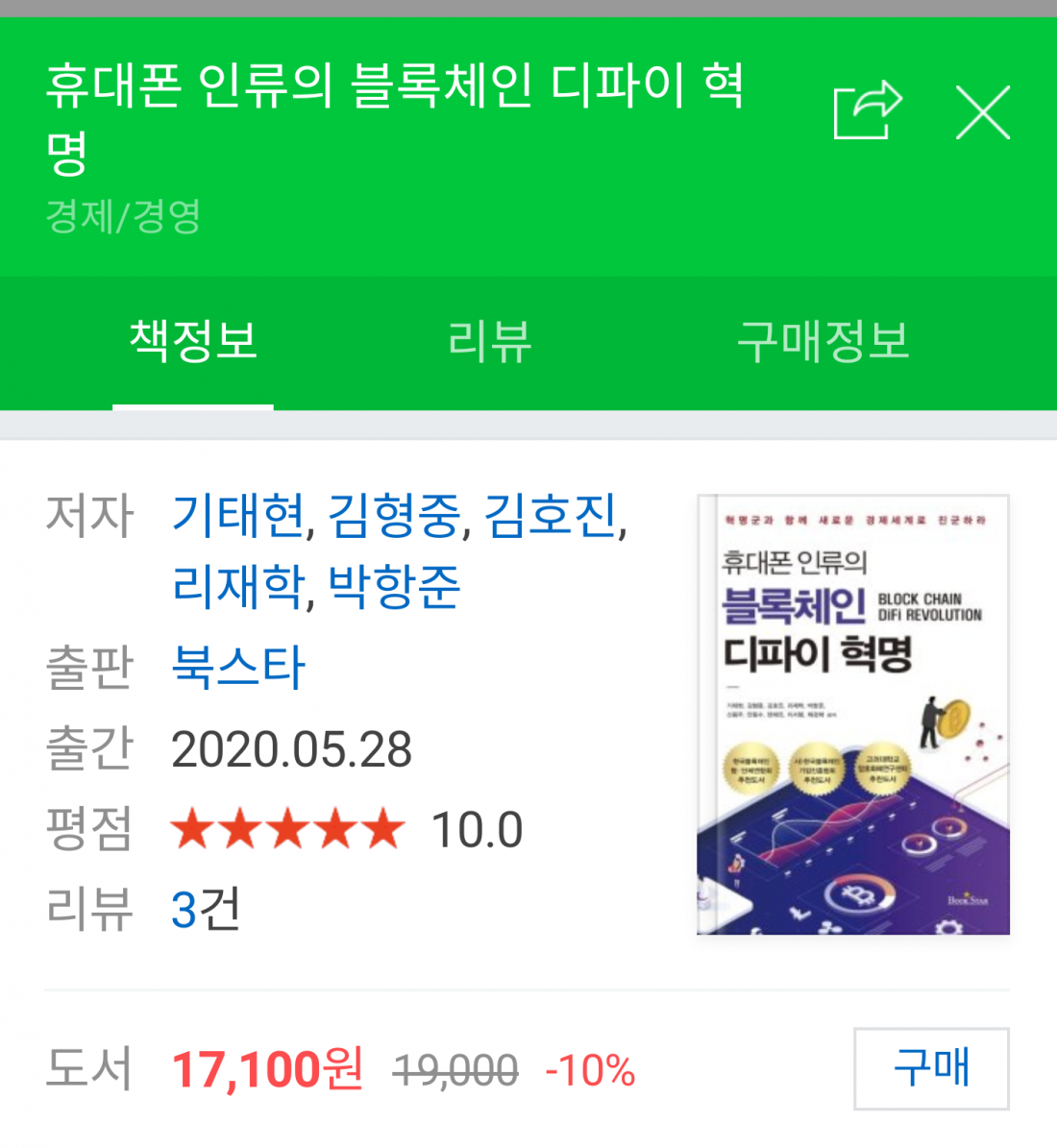Switch to the 책정보 tab
This screenshot has height=1148, width=1057.
[x=193, y=342]
